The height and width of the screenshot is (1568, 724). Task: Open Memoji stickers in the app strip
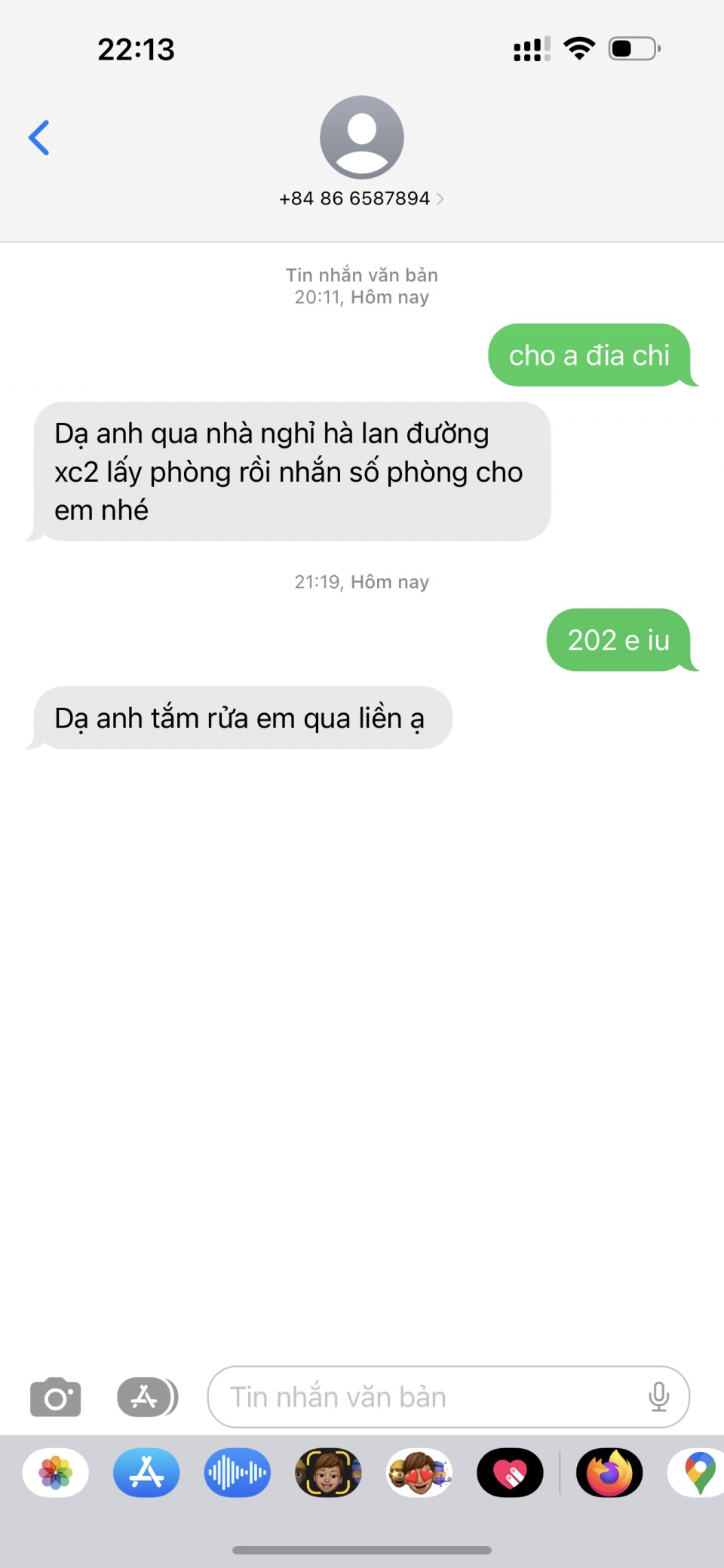pyautogui.click(x=419, y=1472)
